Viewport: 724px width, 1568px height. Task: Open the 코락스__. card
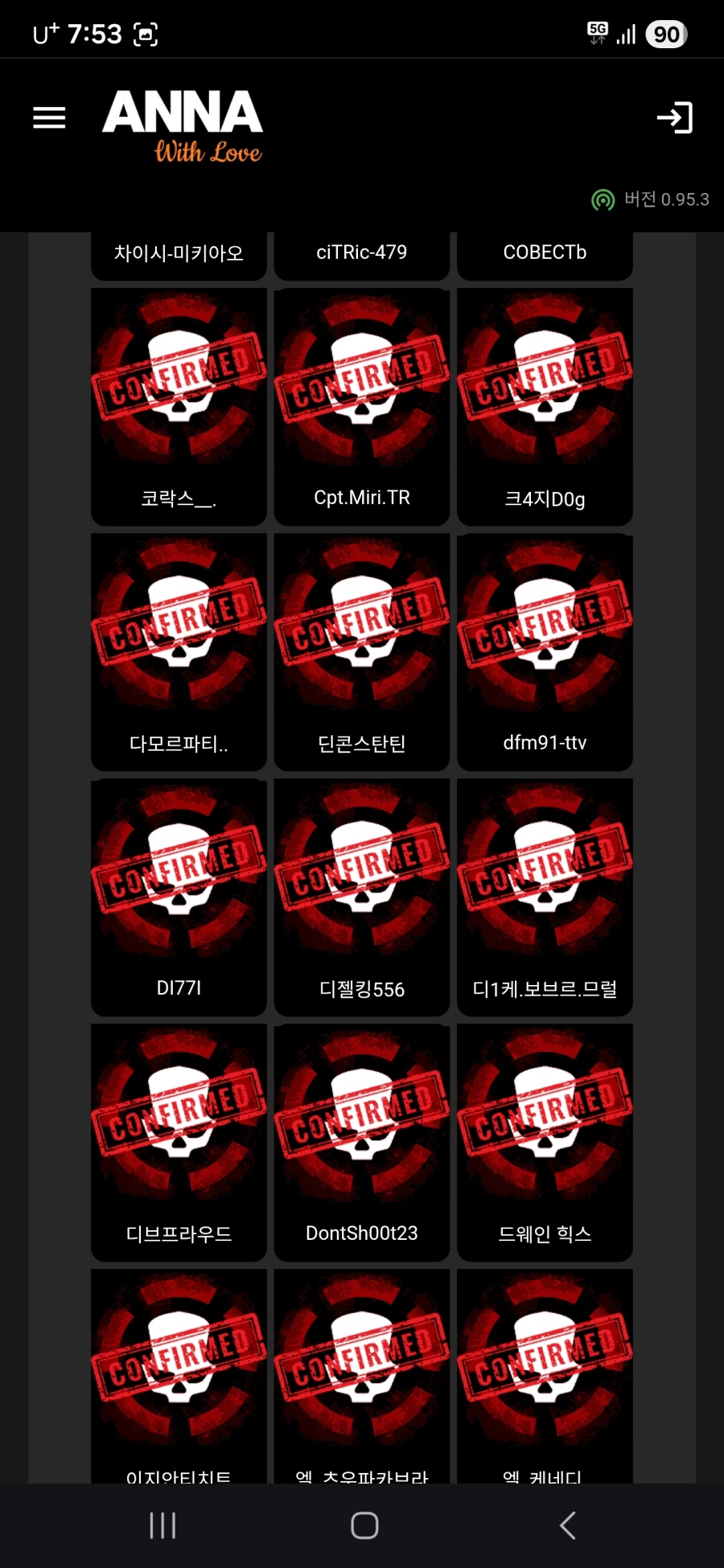pyautogui.click(x=179, y=406)
